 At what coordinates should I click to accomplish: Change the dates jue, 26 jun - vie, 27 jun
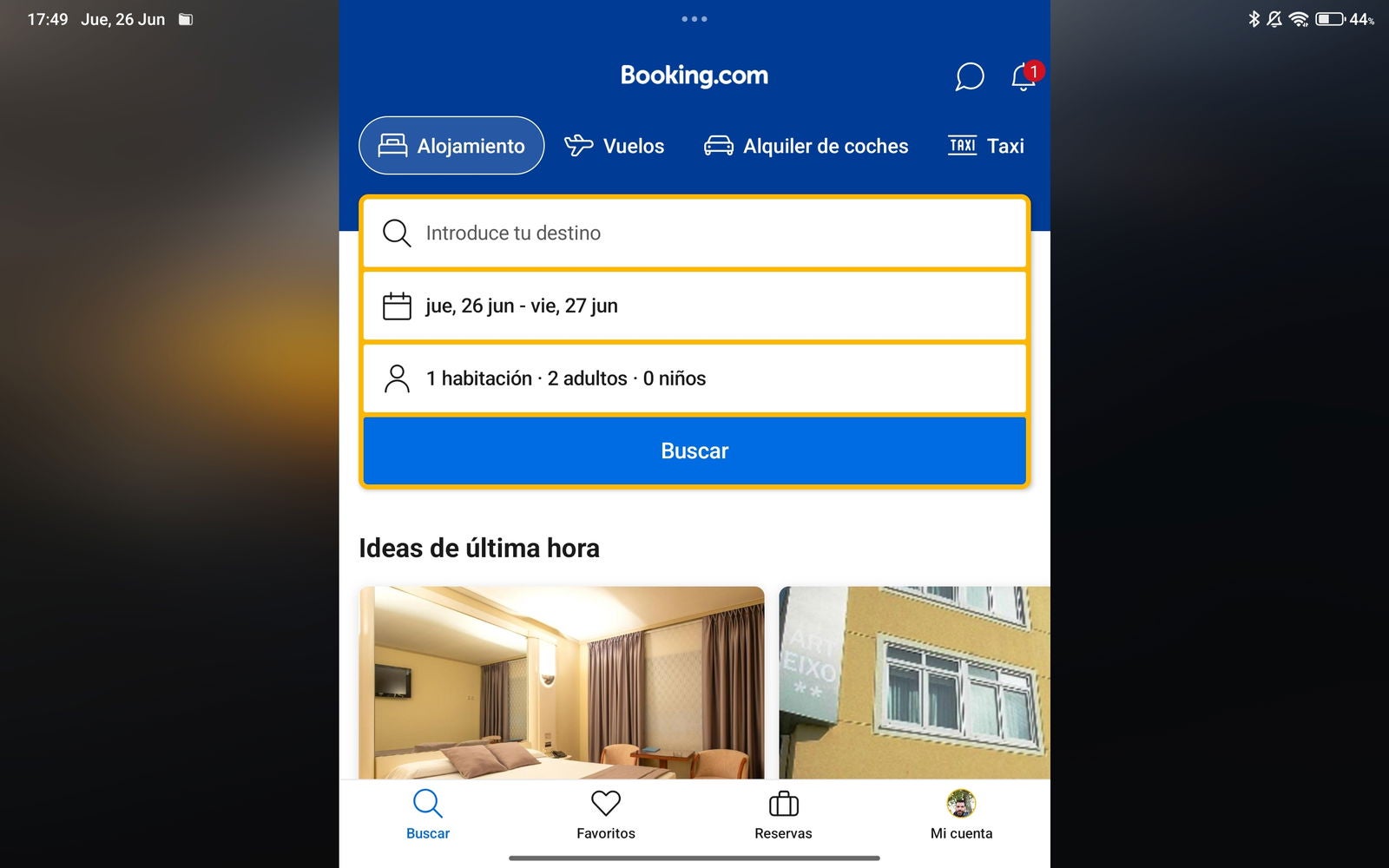coord(694,306)
